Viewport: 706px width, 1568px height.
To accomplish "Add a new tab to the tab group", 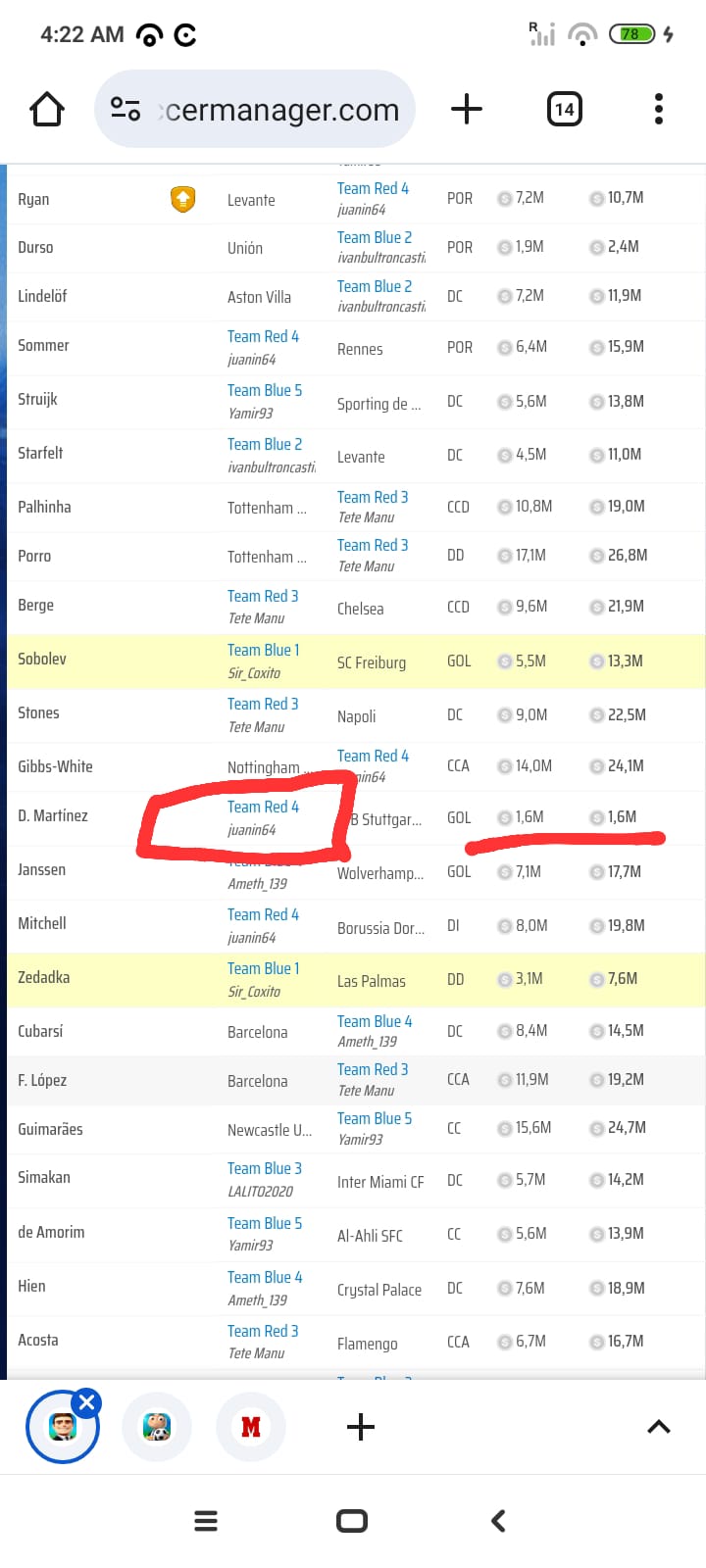I will 361,1427.
